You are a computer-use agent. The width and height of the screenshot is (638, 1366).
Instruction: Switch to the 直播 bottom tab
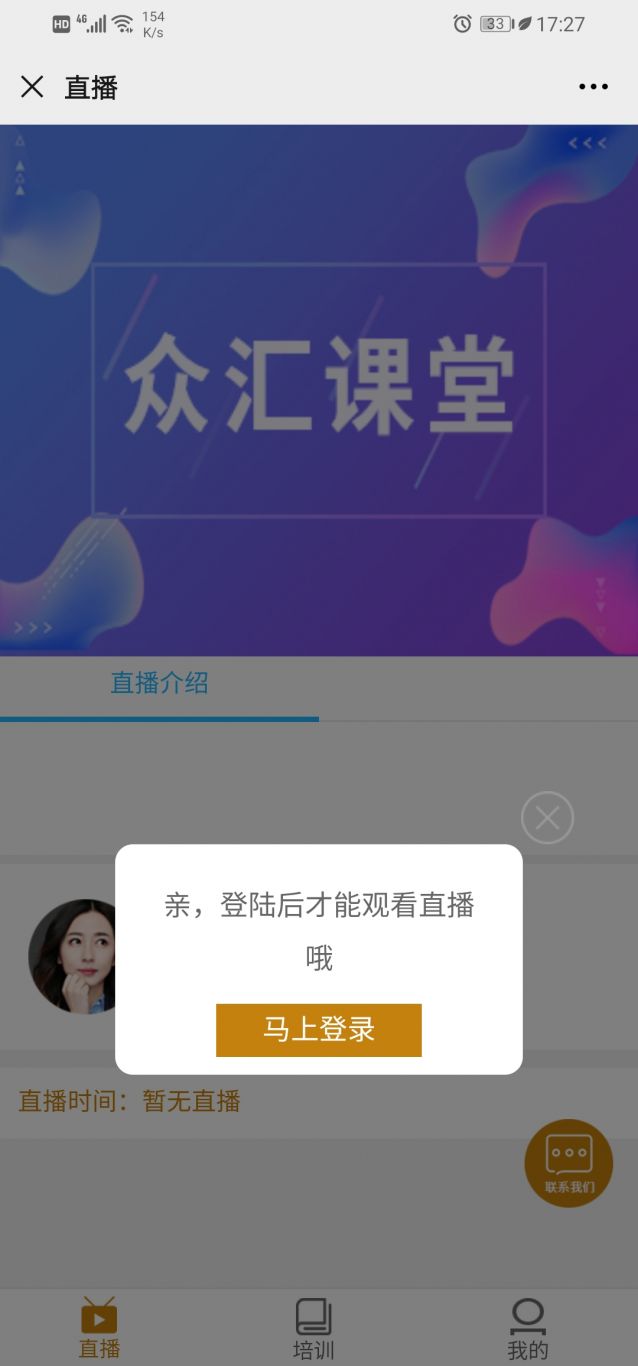tap(99, 1329)
